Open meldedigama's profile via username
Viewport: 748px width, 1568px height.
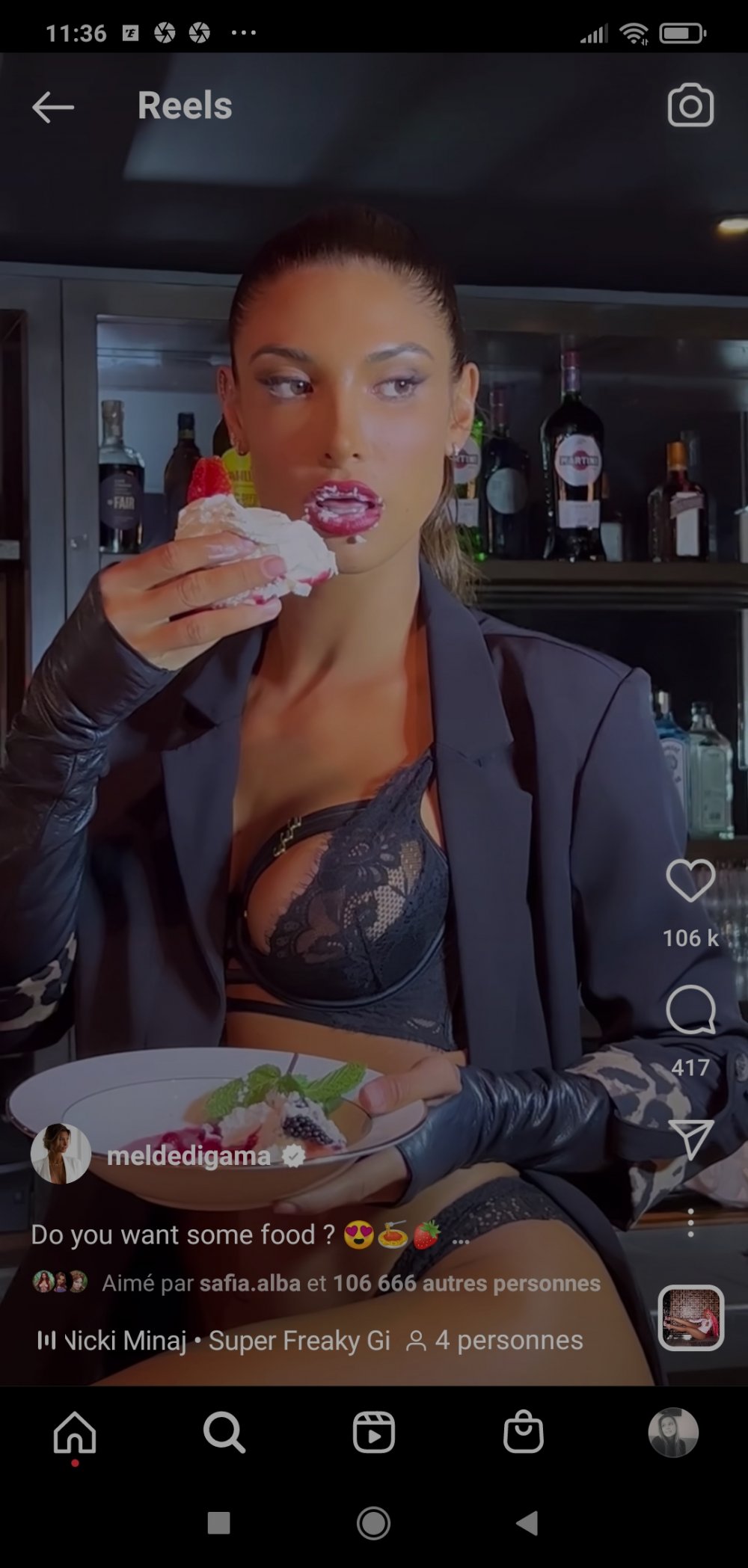(x=188, y=1156)
